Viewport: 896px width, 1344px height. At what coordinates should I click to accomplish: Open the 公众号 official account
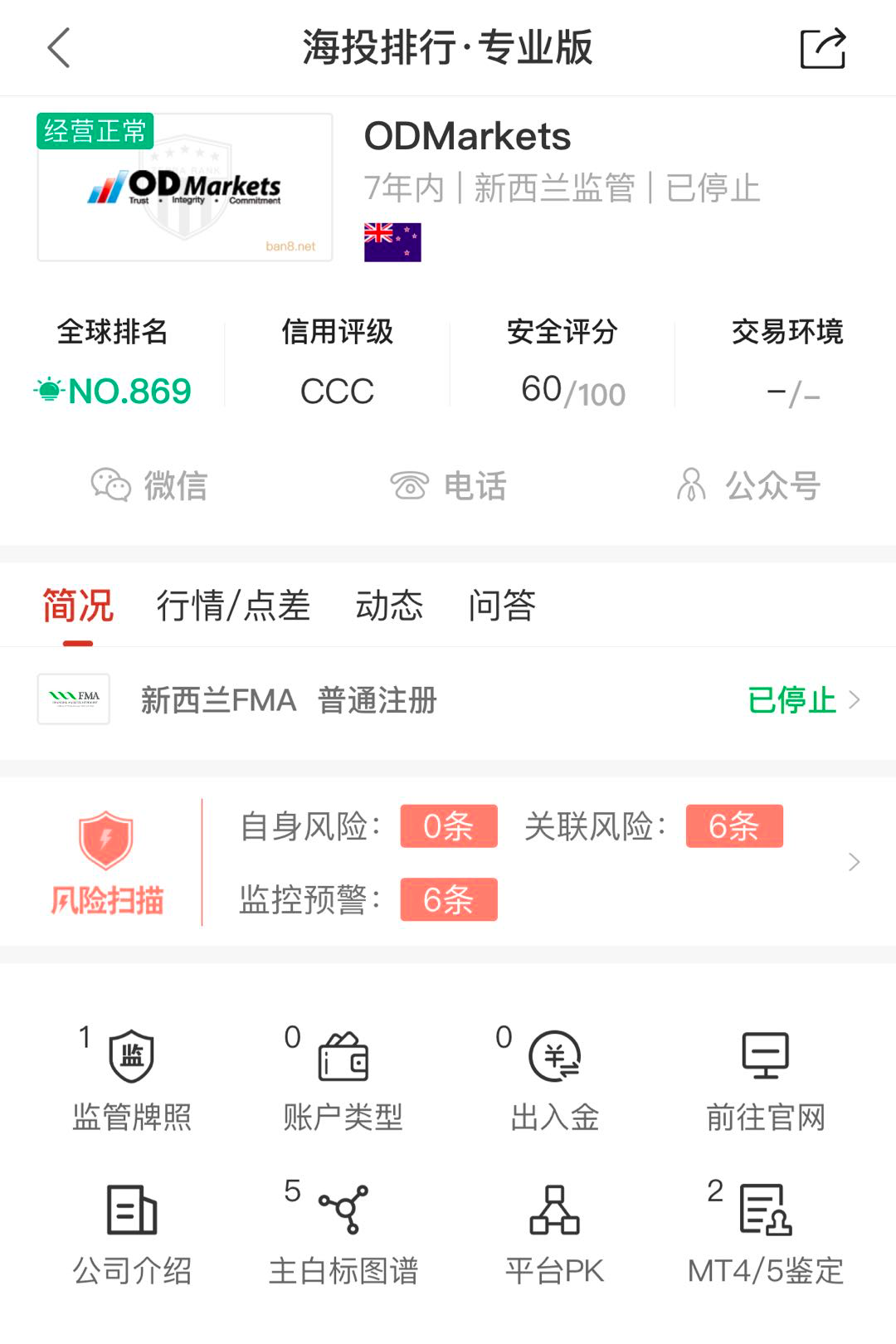coord(748,485)
